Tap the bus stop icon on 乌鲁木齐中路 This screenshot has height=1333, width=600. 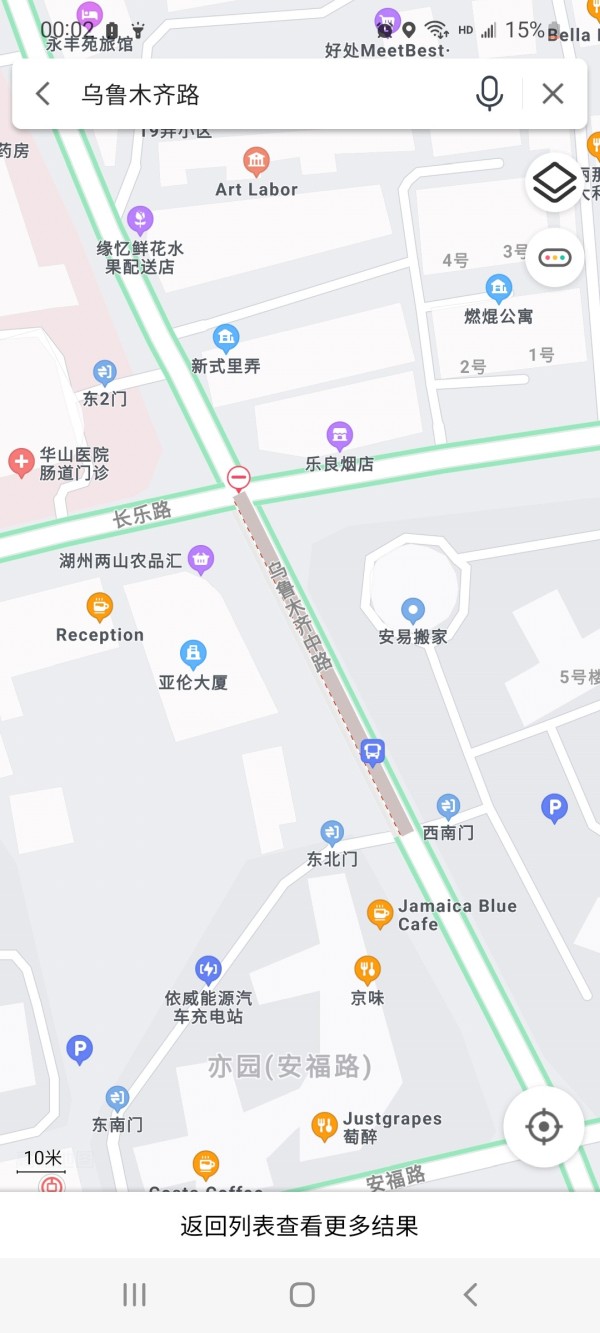coord(373,751)
